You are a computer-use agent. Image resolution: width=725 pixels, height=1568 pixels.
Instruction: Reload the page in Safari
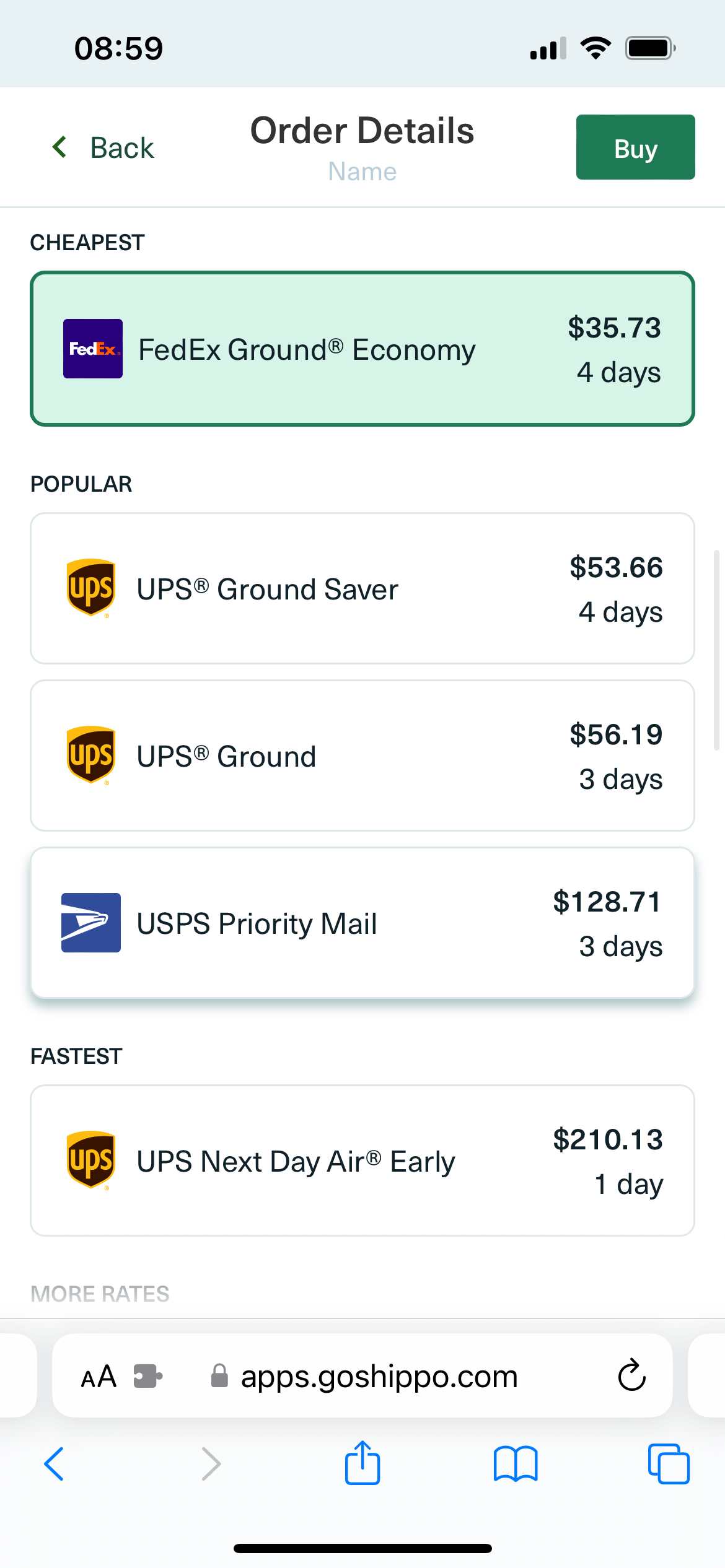(631, 1375)
